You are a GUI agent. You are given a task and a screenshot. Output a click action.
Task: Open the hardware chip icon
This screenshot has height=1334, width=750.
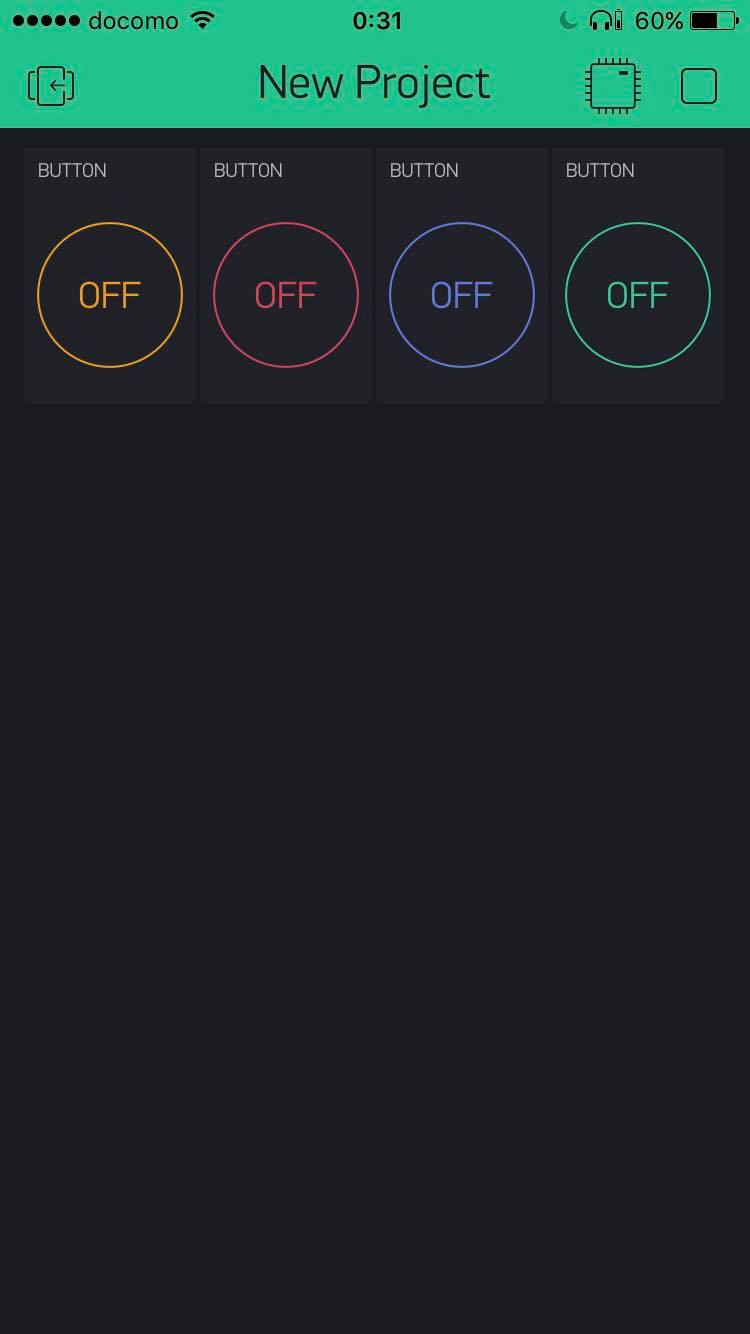click(612, 86)
